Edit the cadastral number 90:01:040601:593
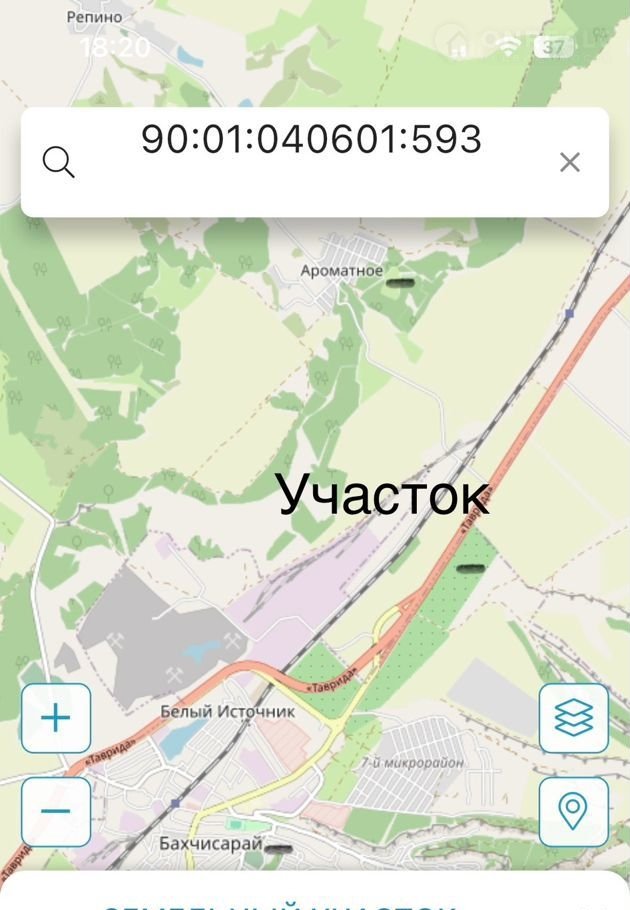 [x=311, y=141]
